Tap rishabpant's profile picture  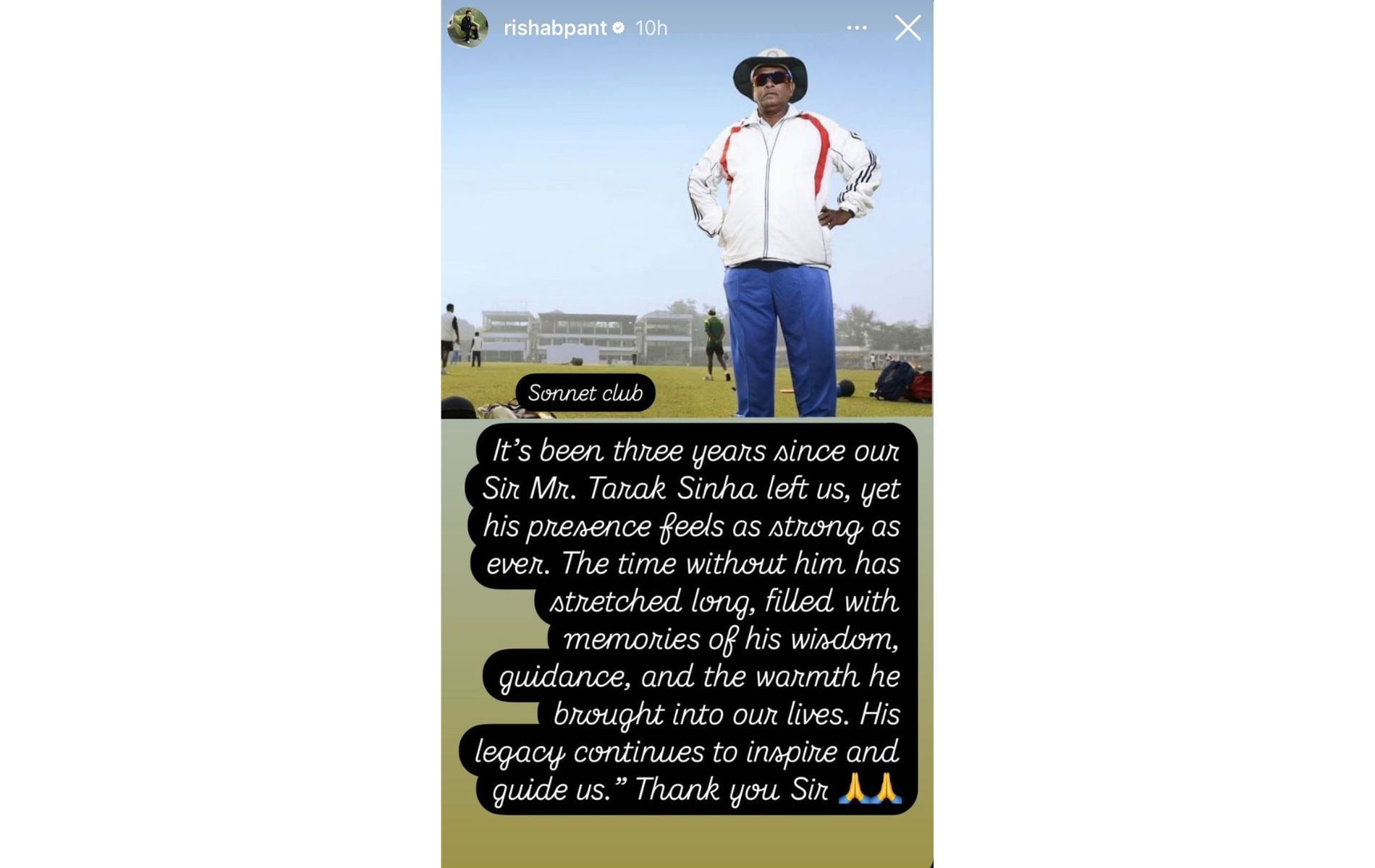click(x=467, y=28)
